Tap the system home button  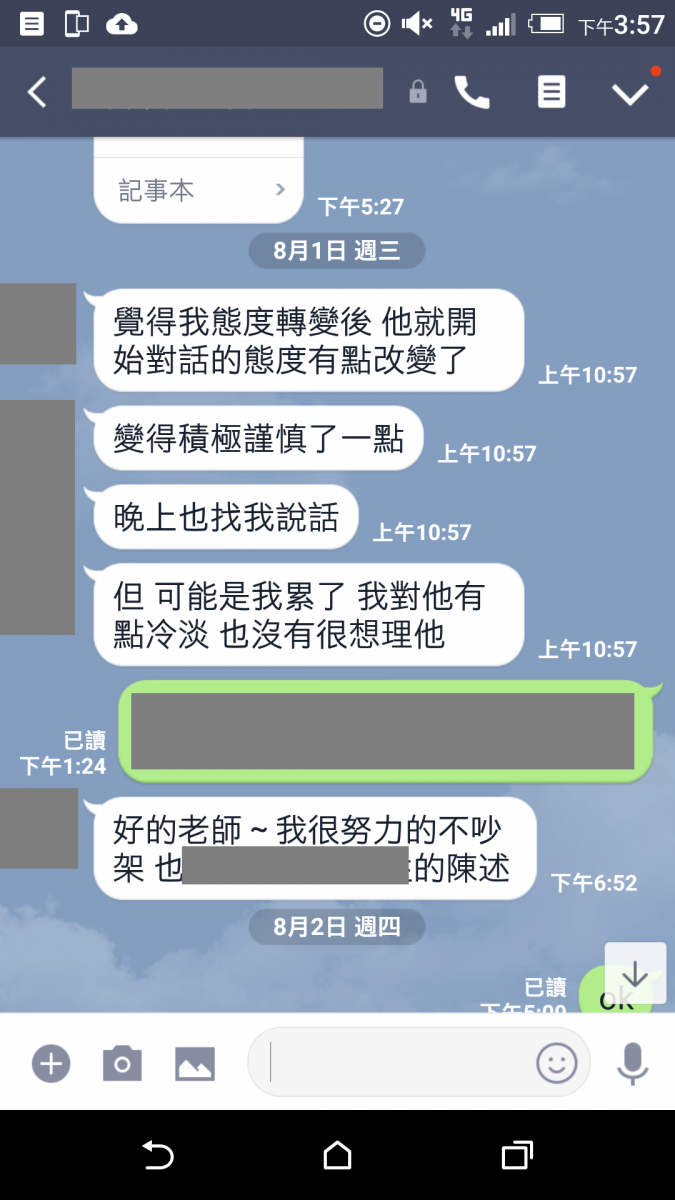tap(338, 1156)
